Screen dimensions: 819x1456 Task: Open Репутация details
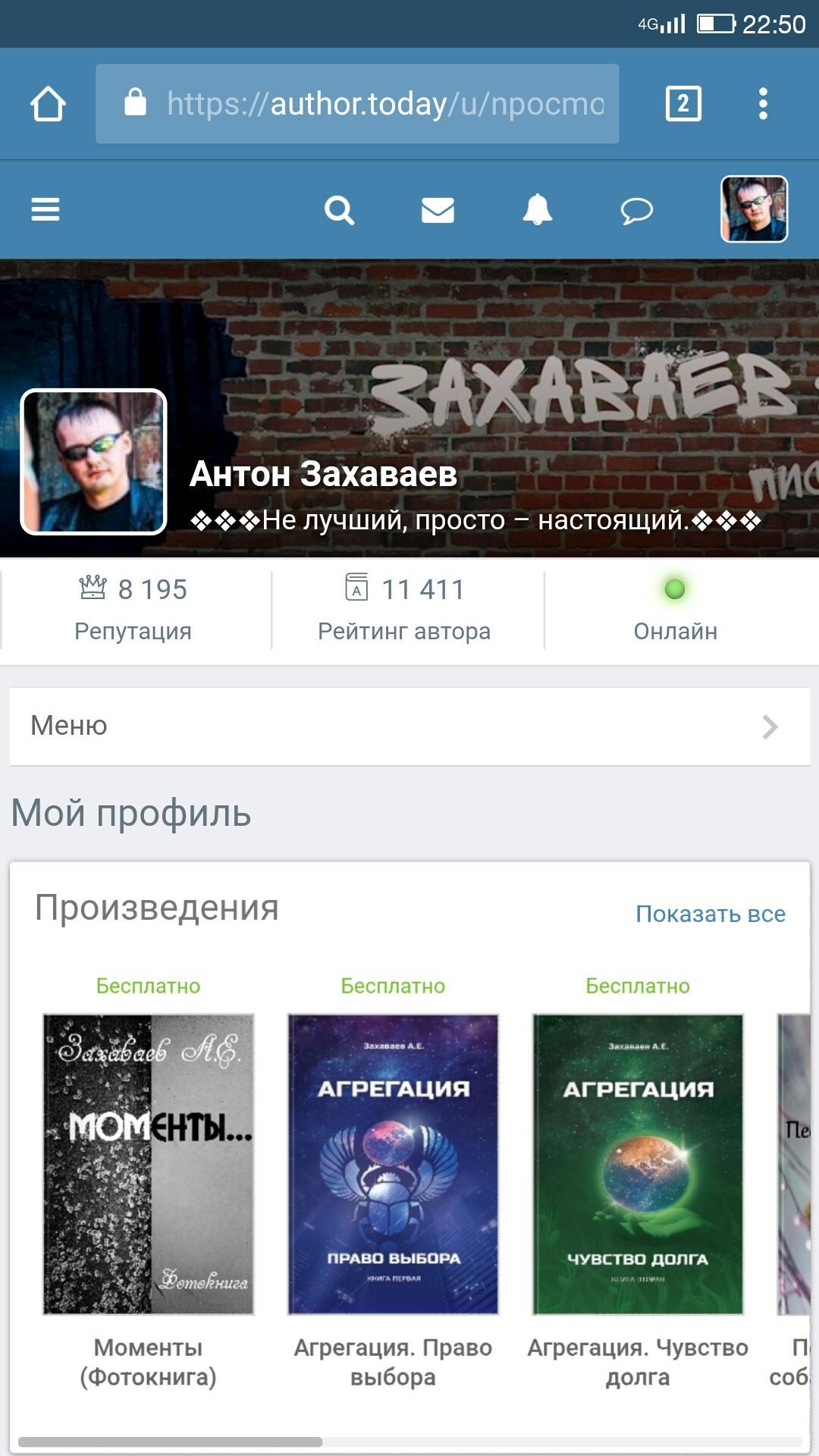133,609
